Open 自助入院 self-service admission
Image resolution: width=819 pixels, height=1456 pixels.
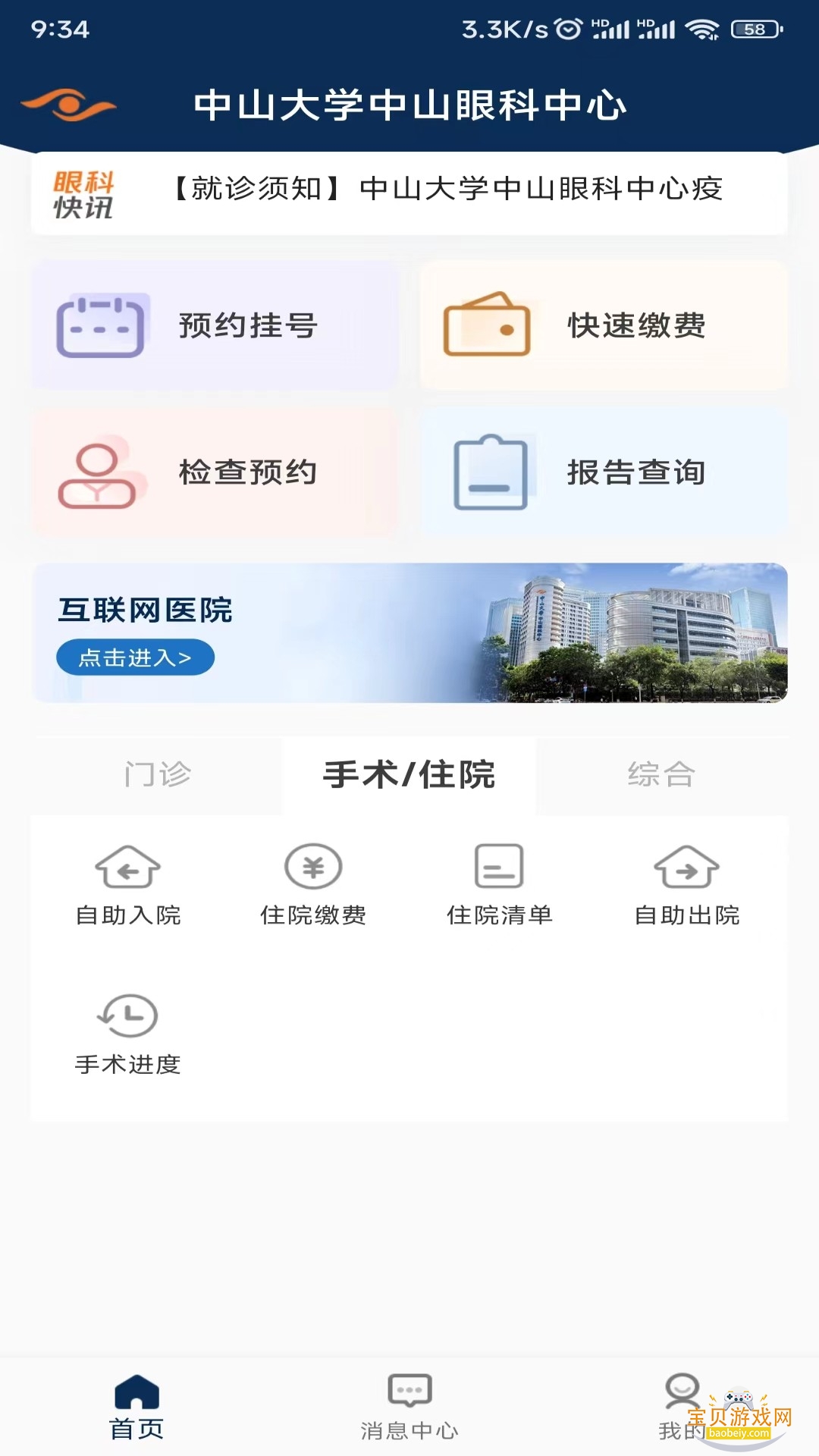[127, 884]
